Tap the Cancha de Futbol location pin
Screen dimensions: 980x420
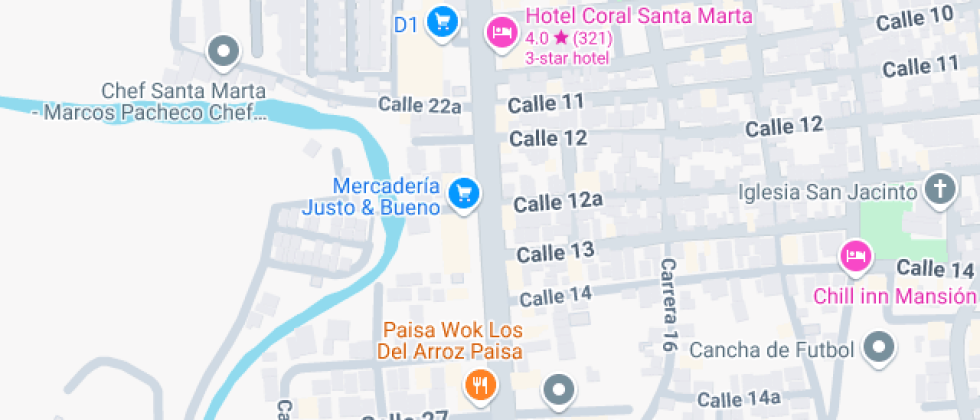coord(879,347)
